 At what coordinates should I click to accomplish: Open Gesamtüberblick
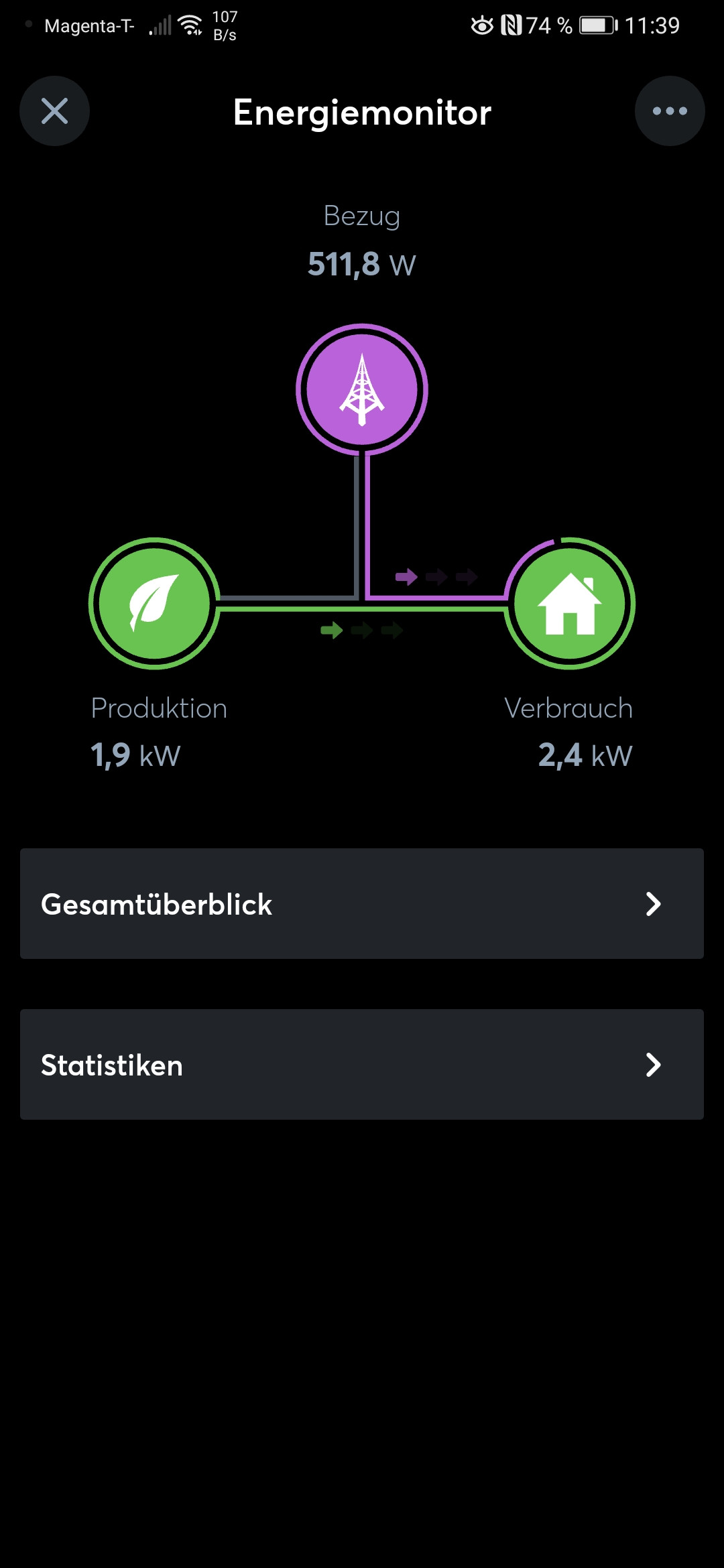click(362, 903)
